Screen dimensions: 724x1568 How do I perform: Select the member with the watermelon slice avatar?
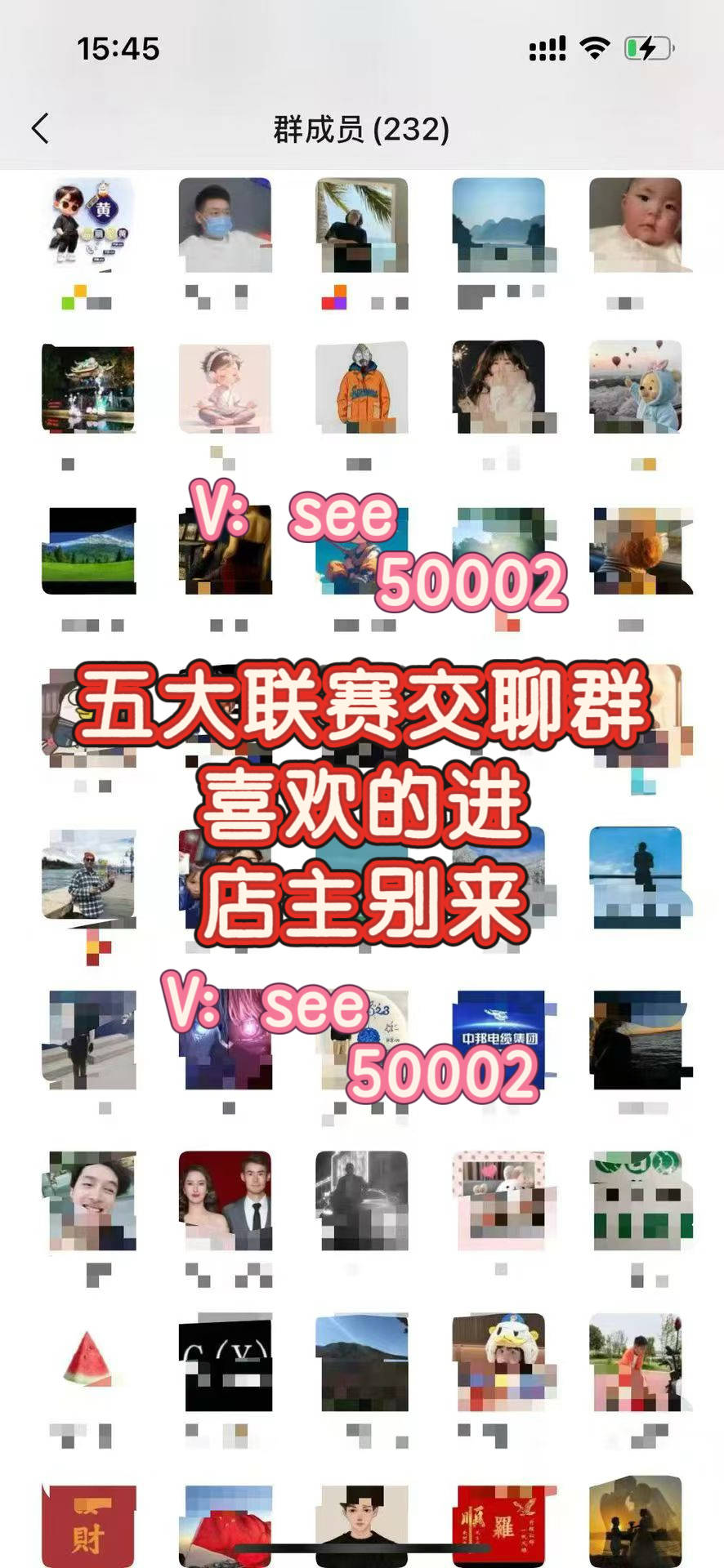click(88, 1361)
